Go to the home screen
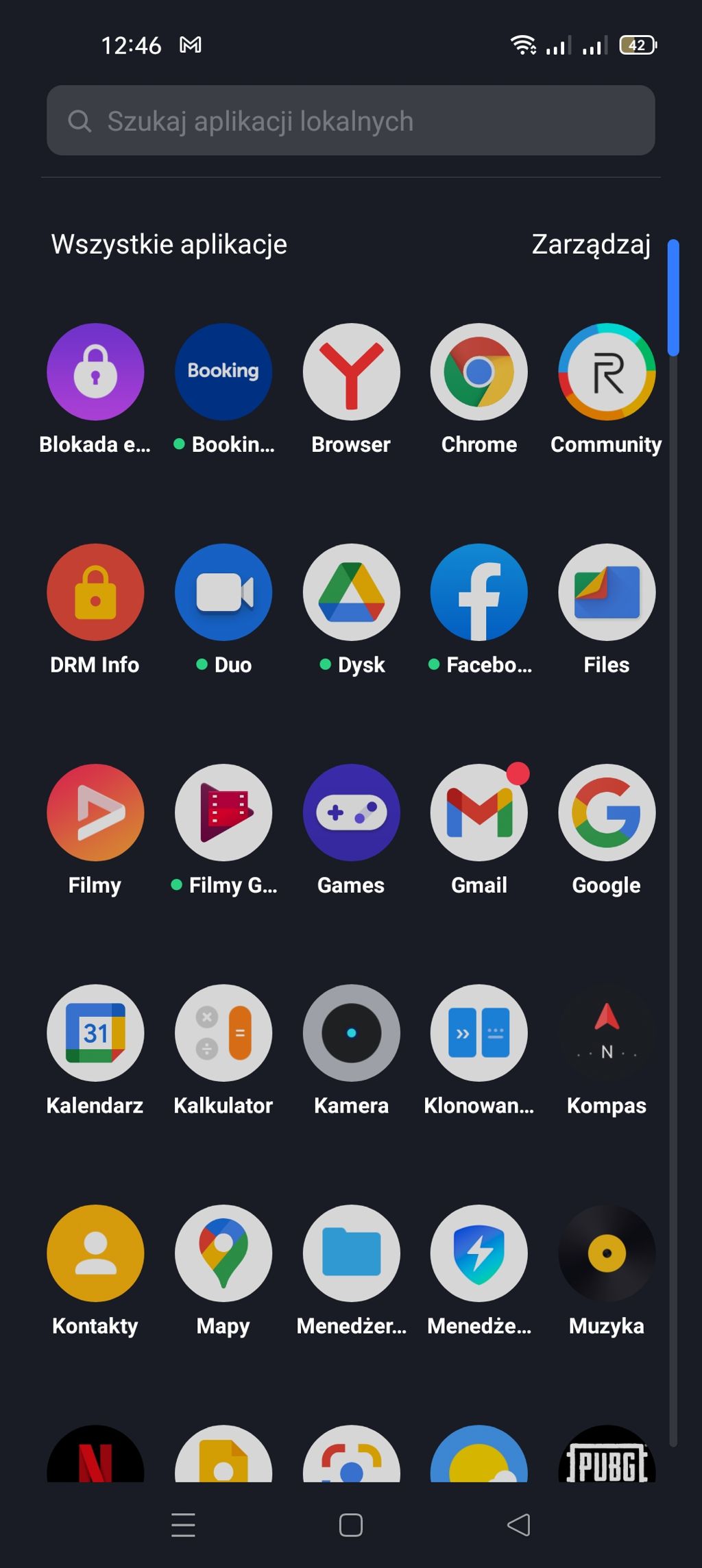The image size is (702, 1568). point(351,1525)
